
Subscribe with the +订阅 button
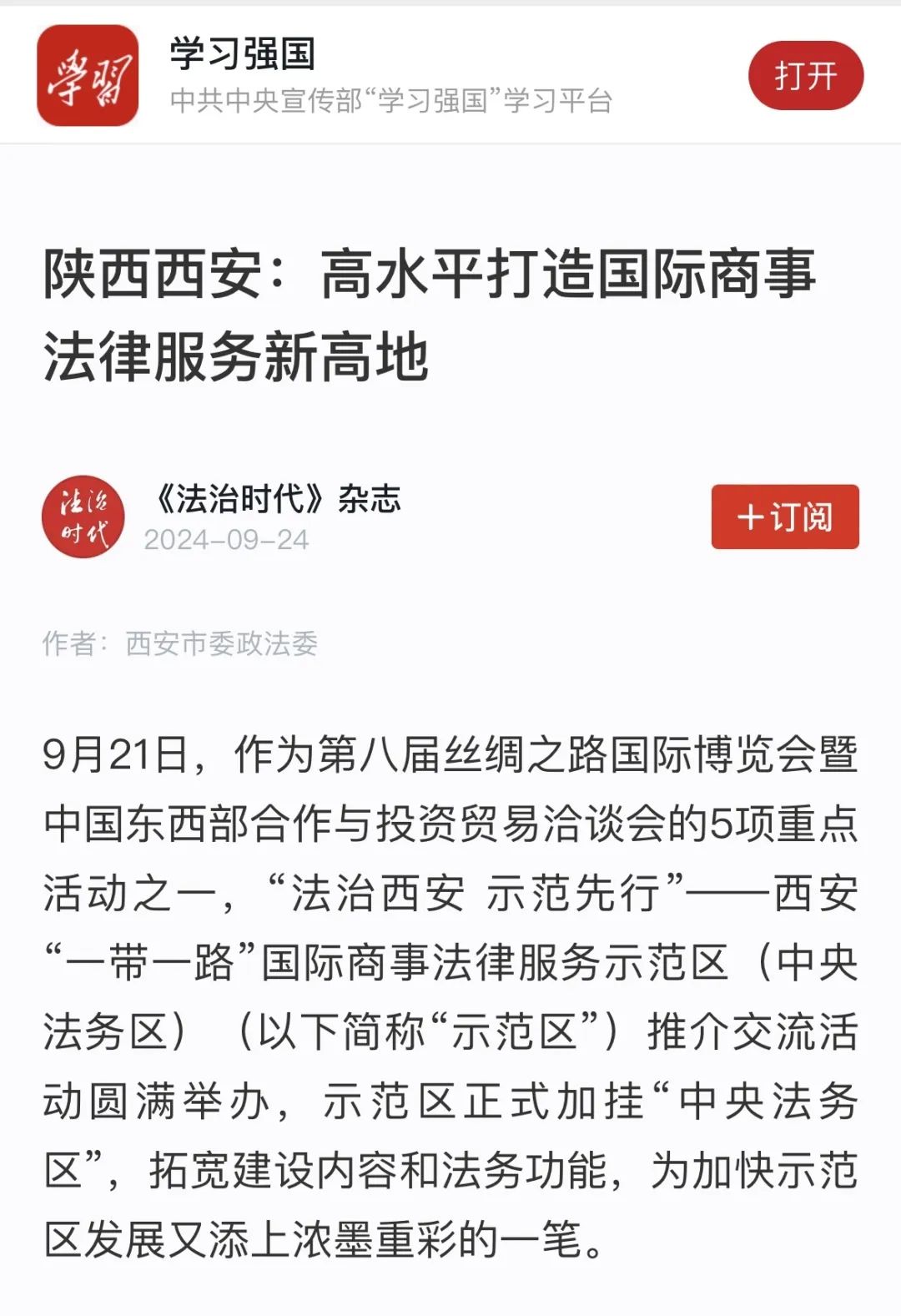tap(785, 517)
